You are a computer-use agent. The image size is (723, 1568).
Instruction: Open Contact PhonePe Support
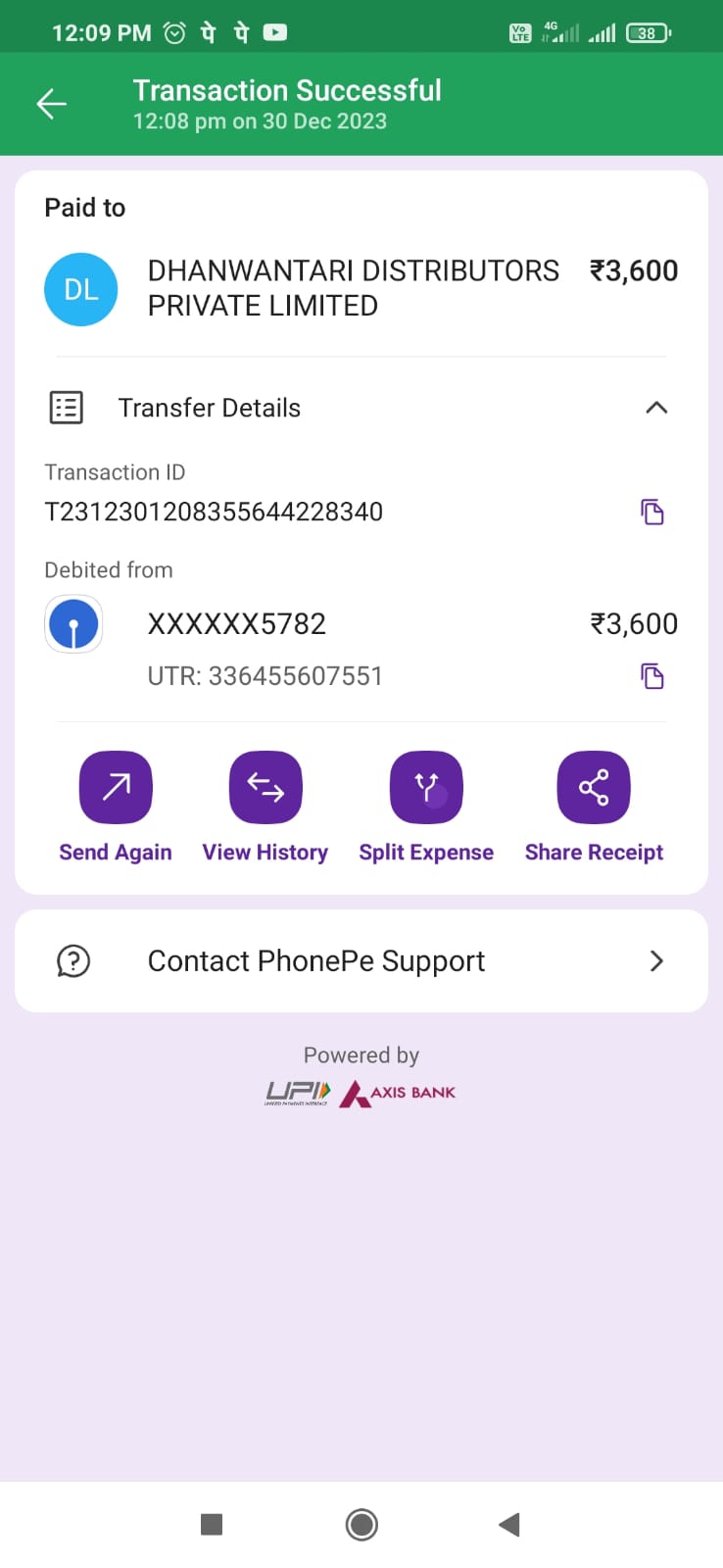point(361,961)
